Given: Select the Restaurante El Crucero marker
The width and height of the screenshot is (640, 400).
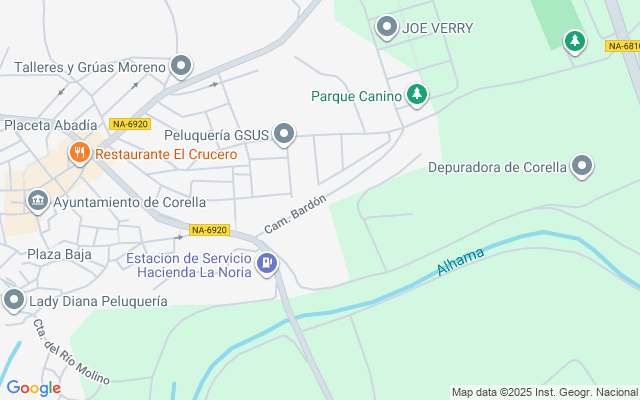Looking at the screenshot, I should click(79, 153).
